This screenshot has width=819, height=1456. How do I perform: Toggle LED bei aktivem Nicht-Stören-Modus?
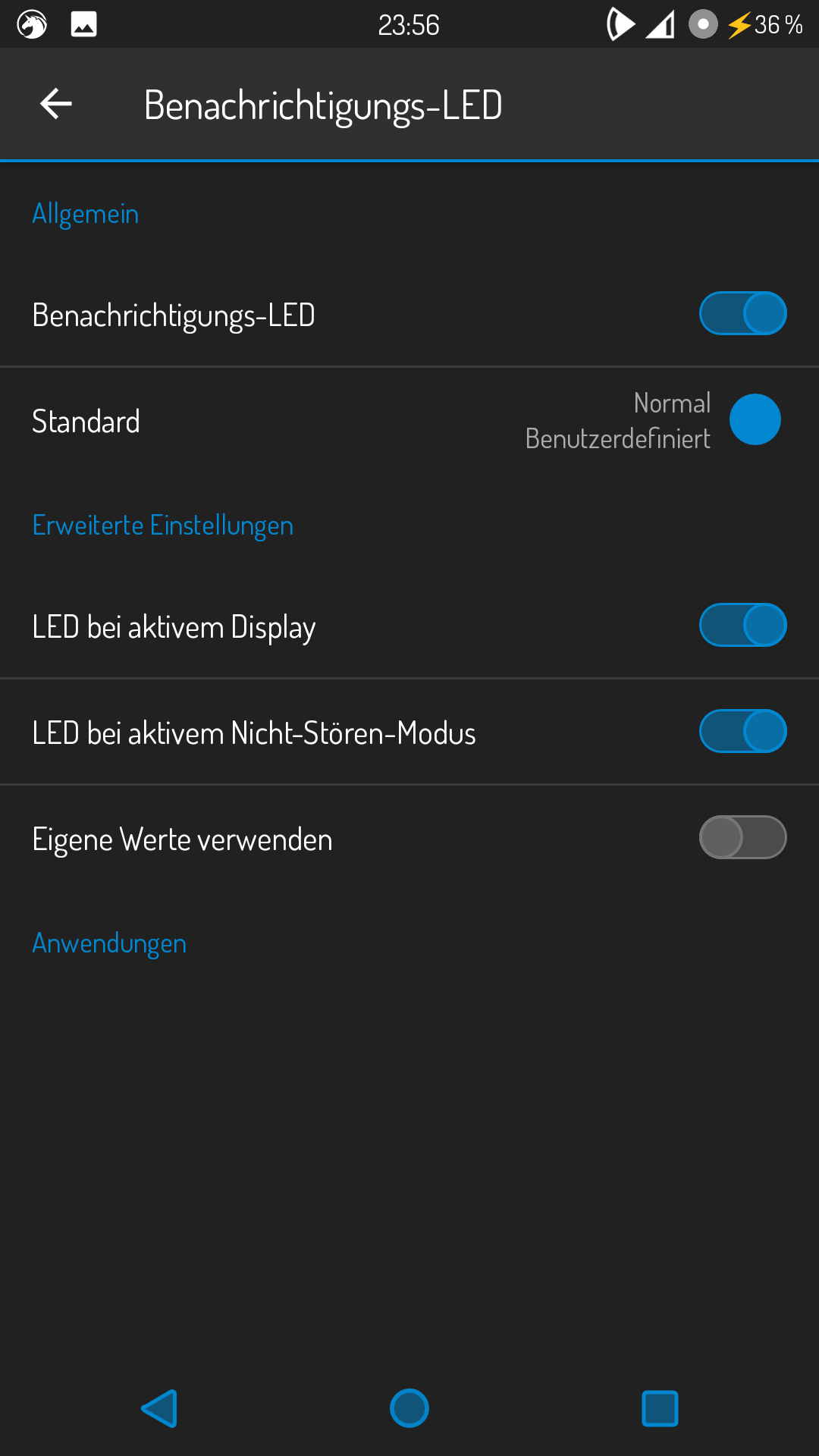742,732
